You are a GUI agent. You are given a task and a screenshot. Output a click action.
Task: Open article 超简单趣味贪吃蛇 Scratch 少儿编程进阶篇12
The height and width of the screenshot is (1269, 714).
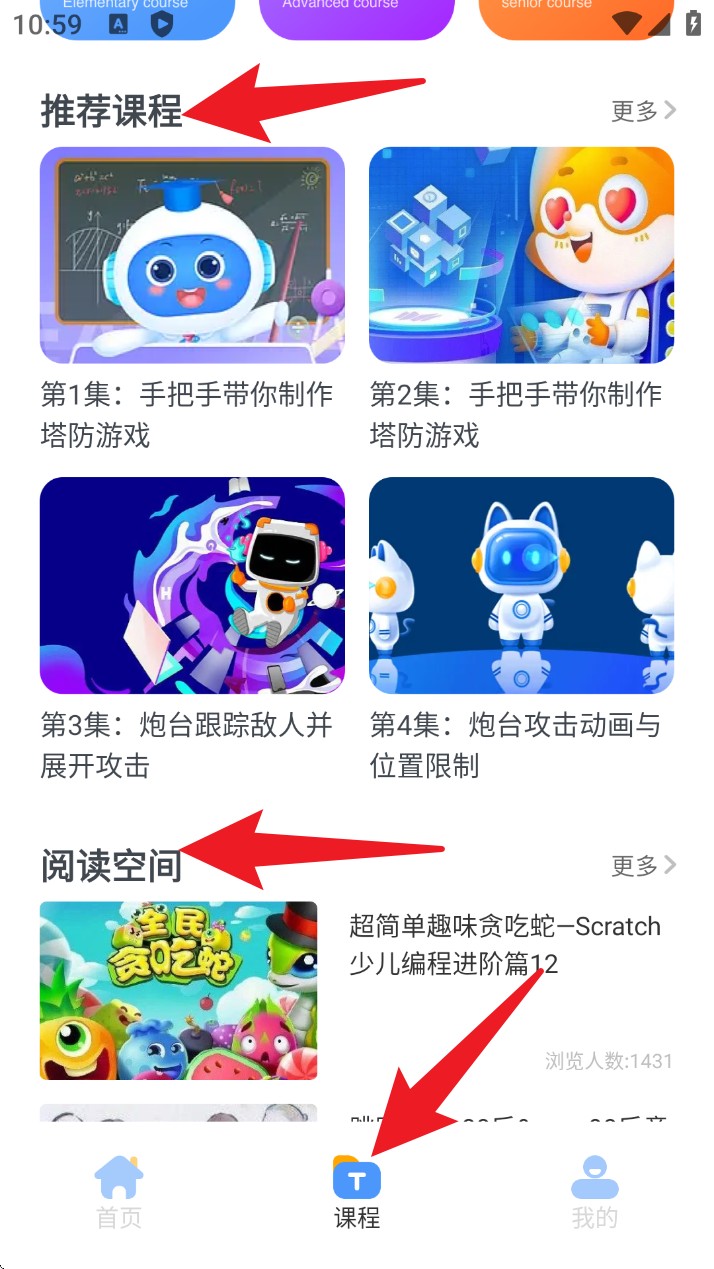(178, 990)
